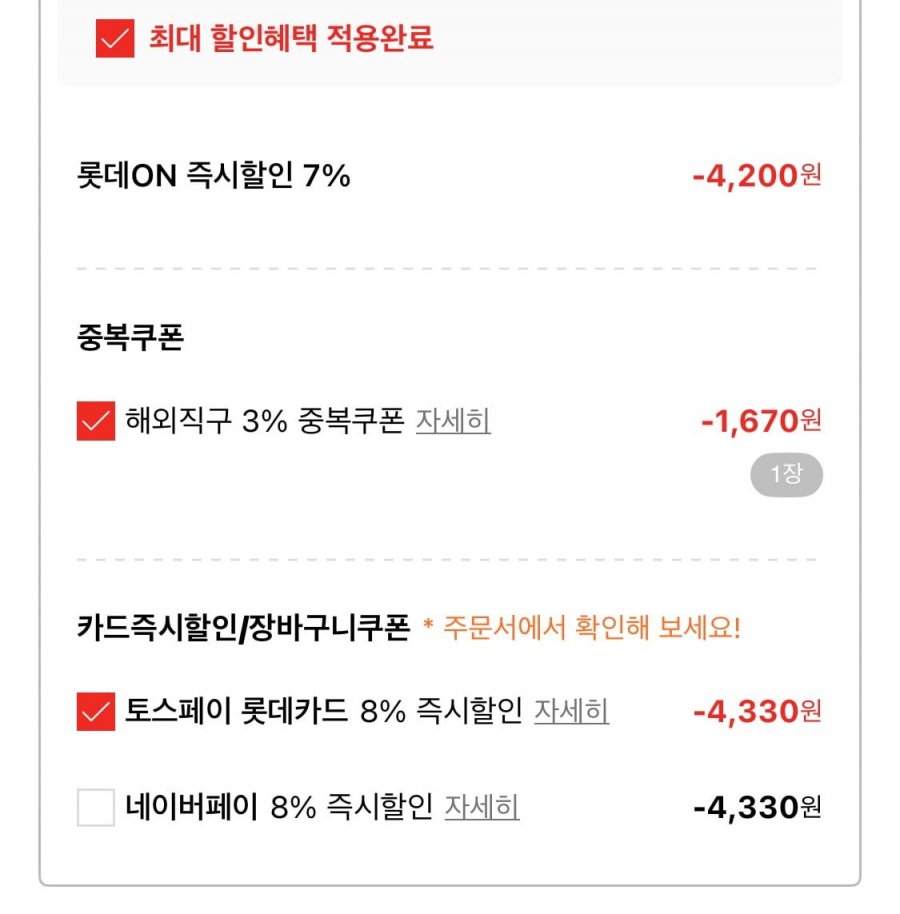The width and height of the screenshot is (900, 914).
Task: Open 자세히 details for 해외직구 3% 중복쿠폰
Action: tap(453, 421)
